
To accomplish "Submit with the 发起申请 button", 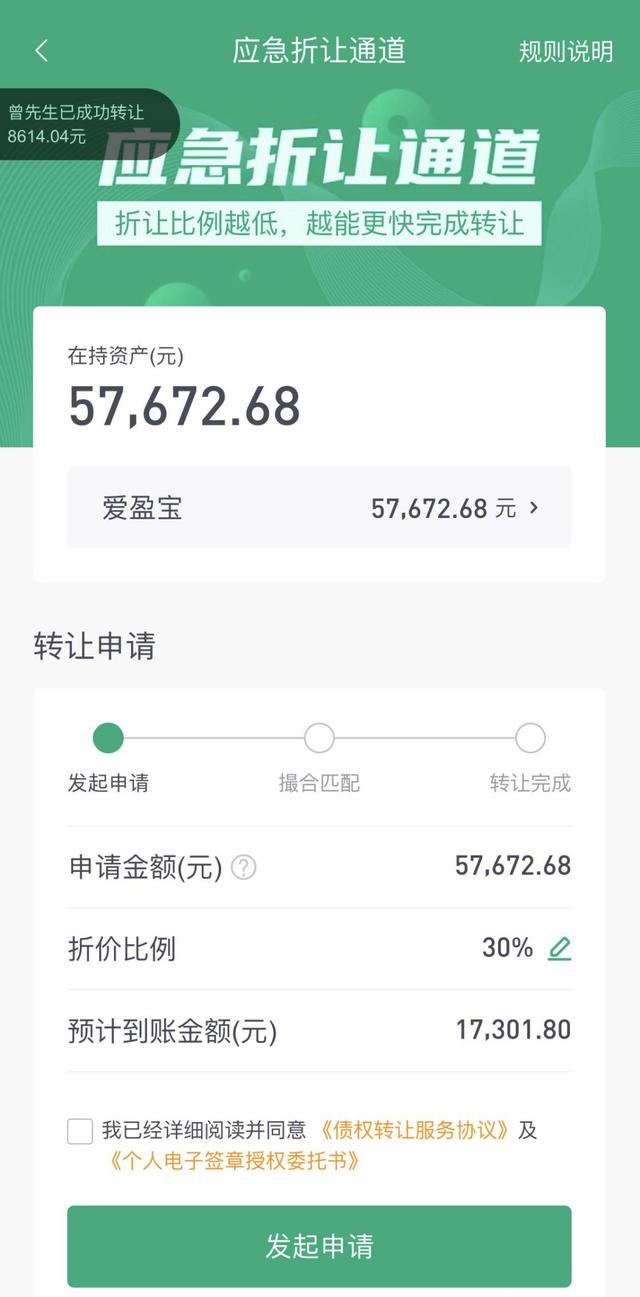I will 319,1246.
